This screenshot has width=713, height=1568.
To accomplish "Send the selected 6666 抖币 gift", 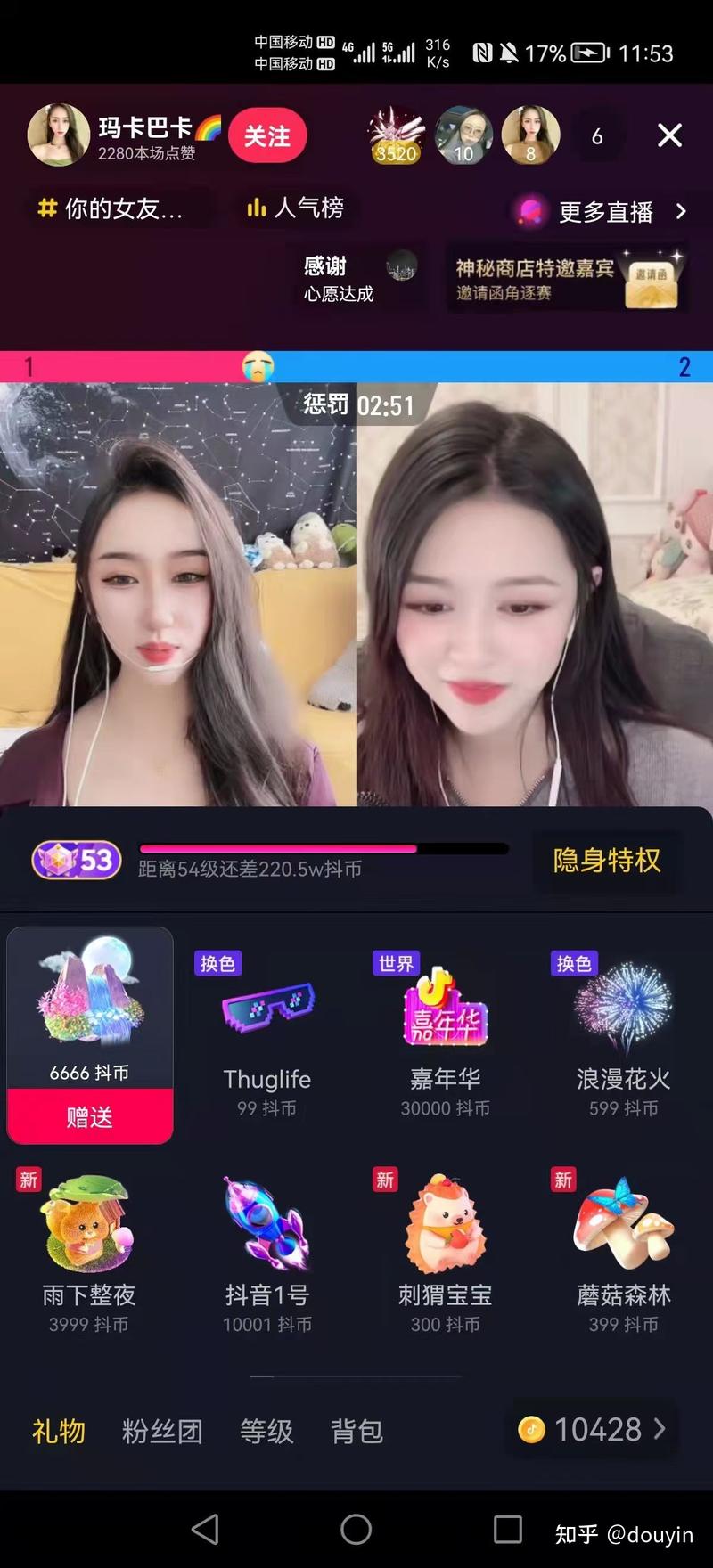I will point(89,1116).
